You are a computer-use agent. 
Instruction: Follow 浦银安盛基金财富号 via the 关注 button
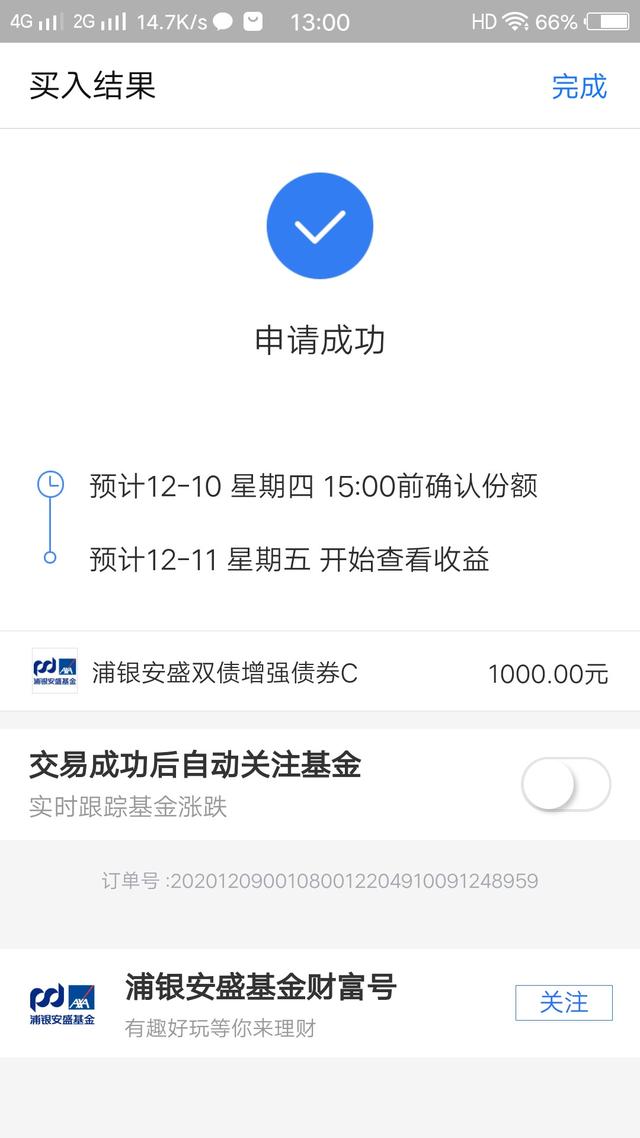(x=563, y=1002)
